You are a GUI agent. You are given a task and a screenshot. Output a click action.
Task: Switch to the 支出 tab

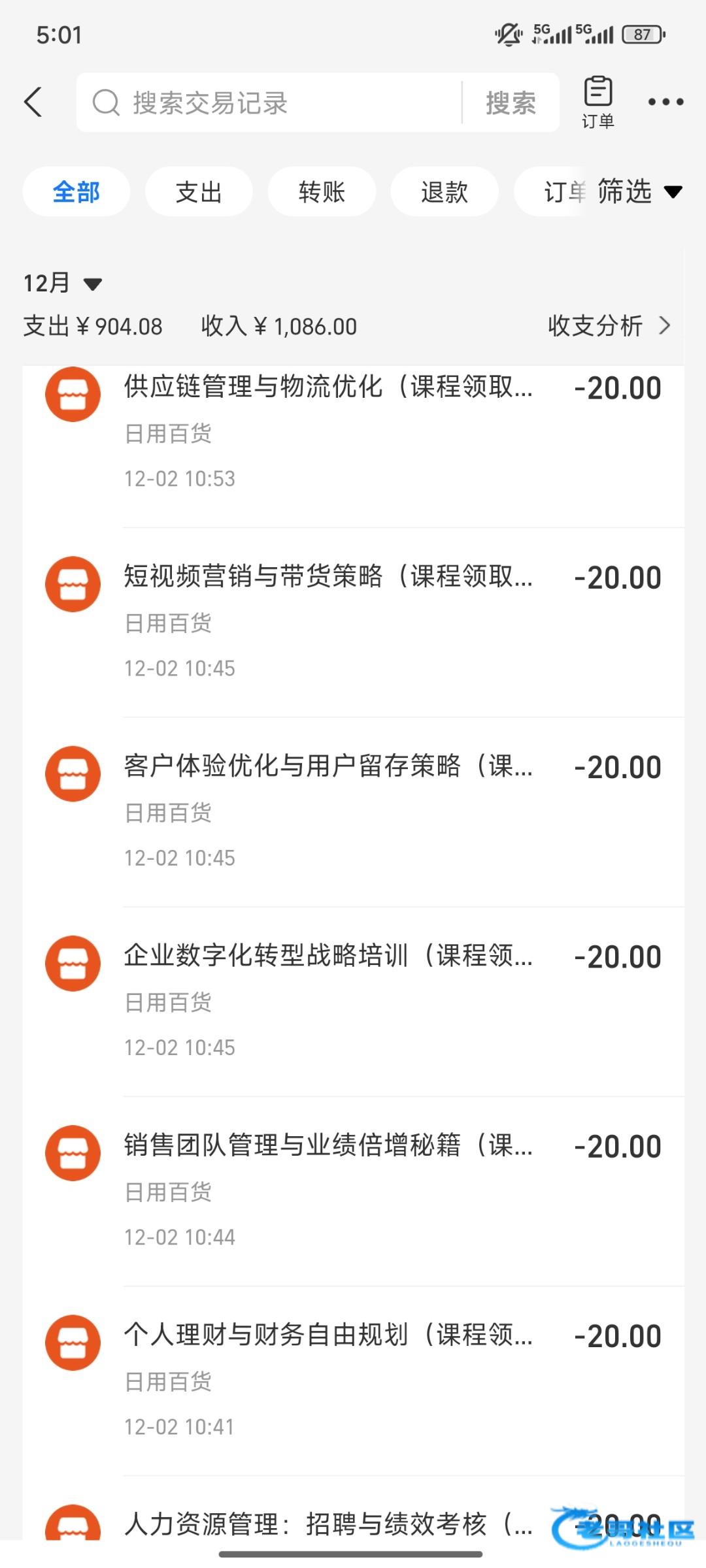pyautogui.click(x=199, y=192)
